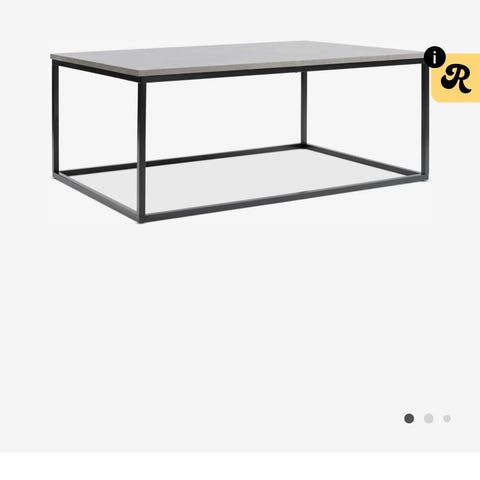This screenshot has width=480, height=480.
Task: Jump to the third image dot
Action: click(x=447, y=418)
